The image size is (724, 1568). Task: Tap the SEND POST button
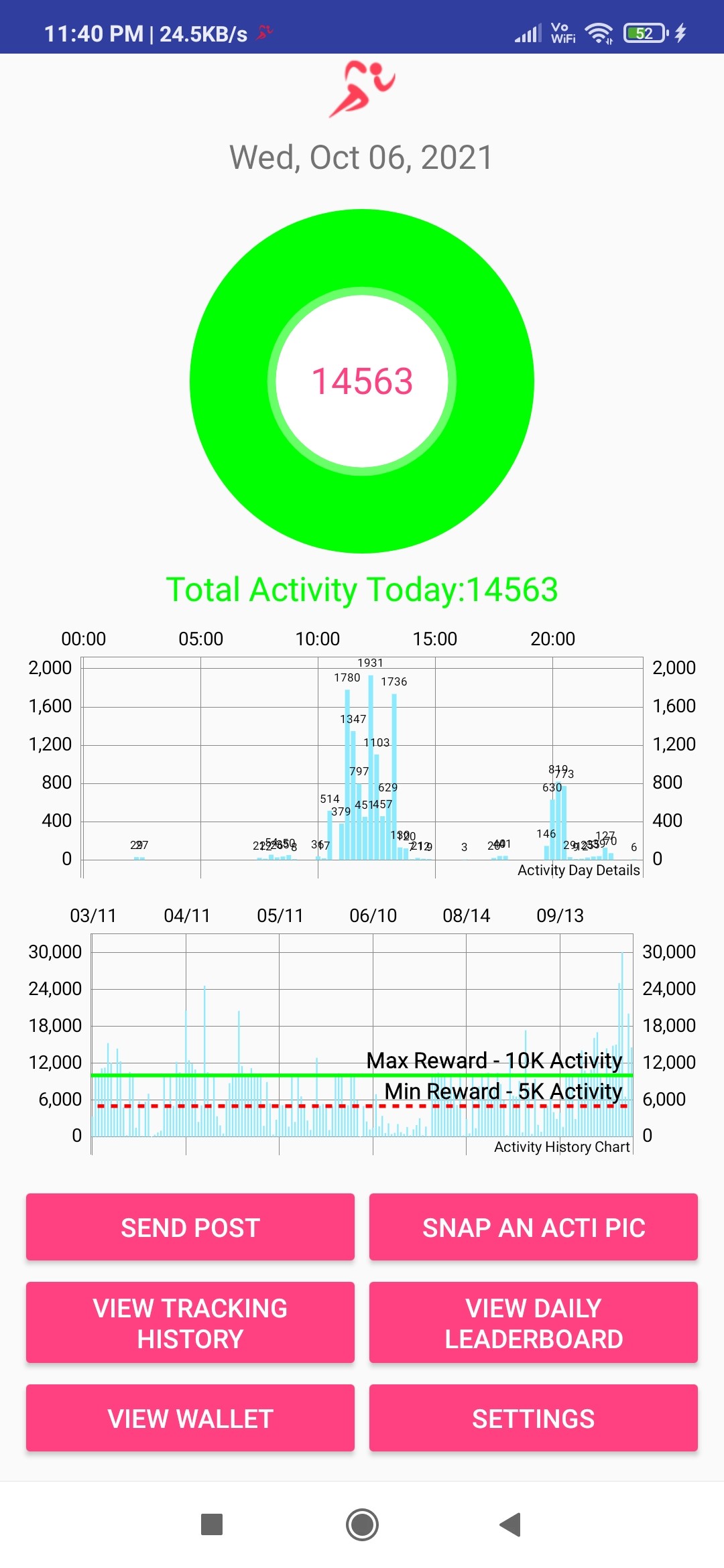click(x=190, y=1227)
